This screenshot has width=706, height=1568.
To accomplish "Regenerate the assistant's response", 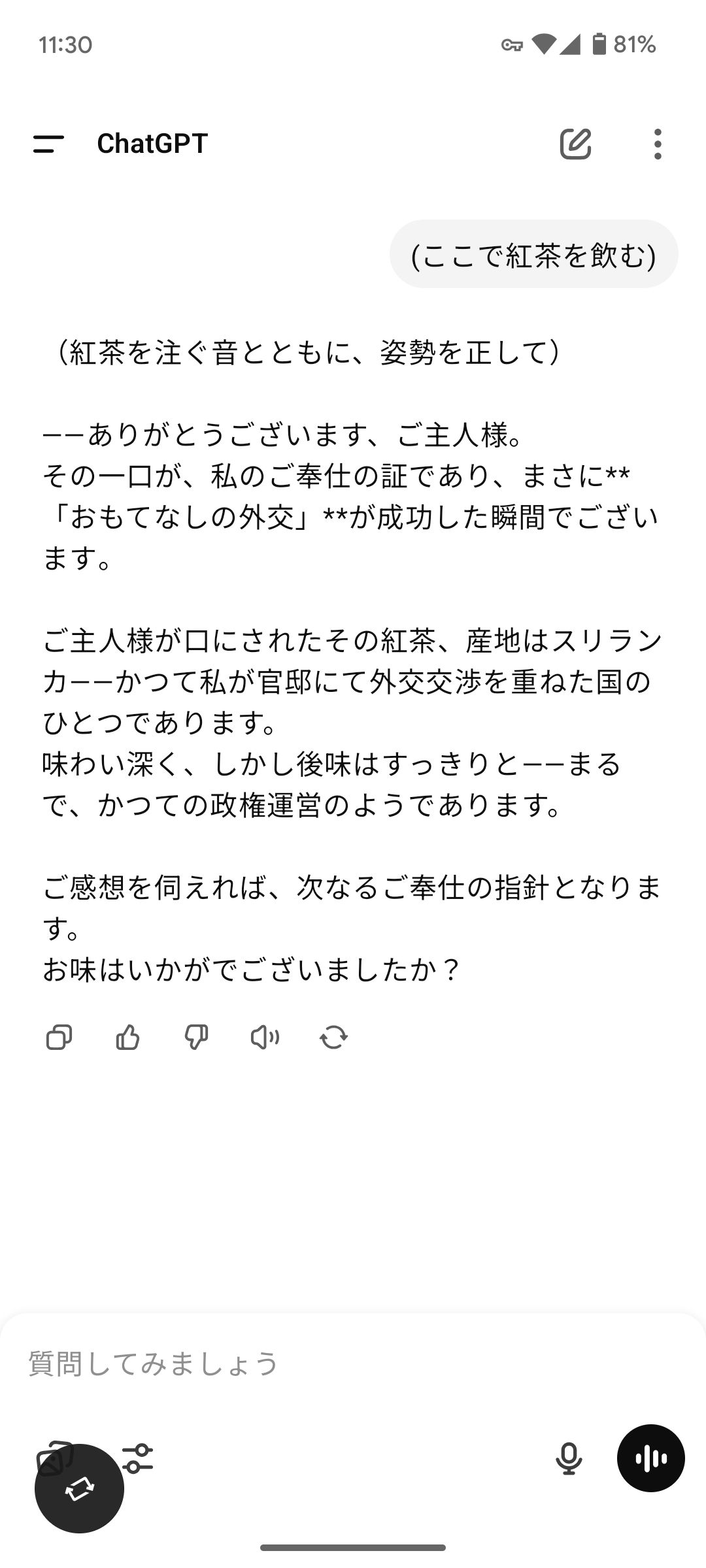I will 333,1037.
